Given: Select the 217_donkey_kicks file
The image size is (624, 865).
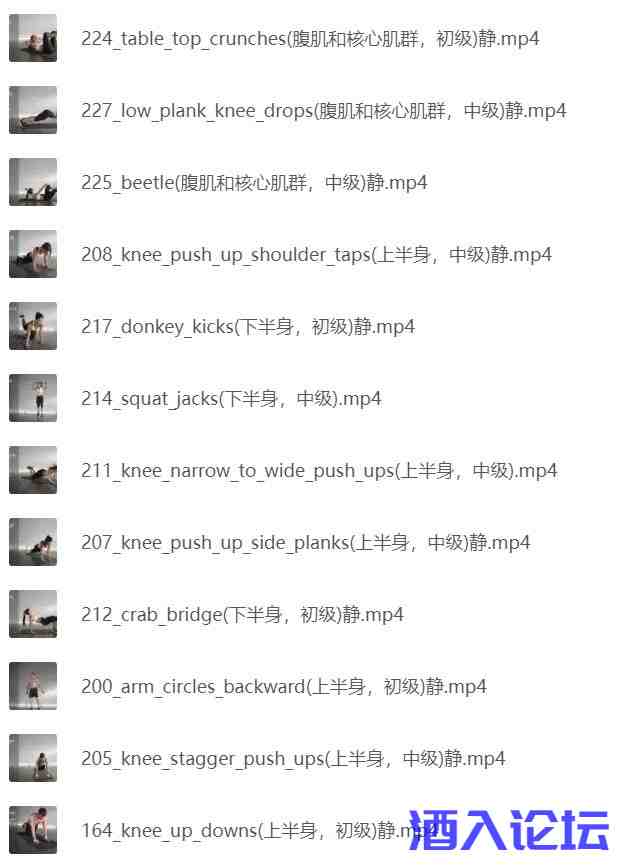Looking at the screenshot, I should (247, 327).
